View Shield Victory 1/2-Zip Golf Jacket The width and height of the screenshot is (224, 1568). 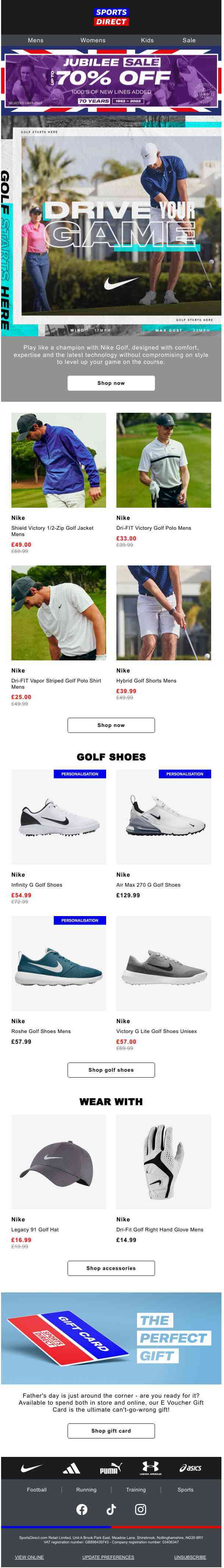pos(58,460)
